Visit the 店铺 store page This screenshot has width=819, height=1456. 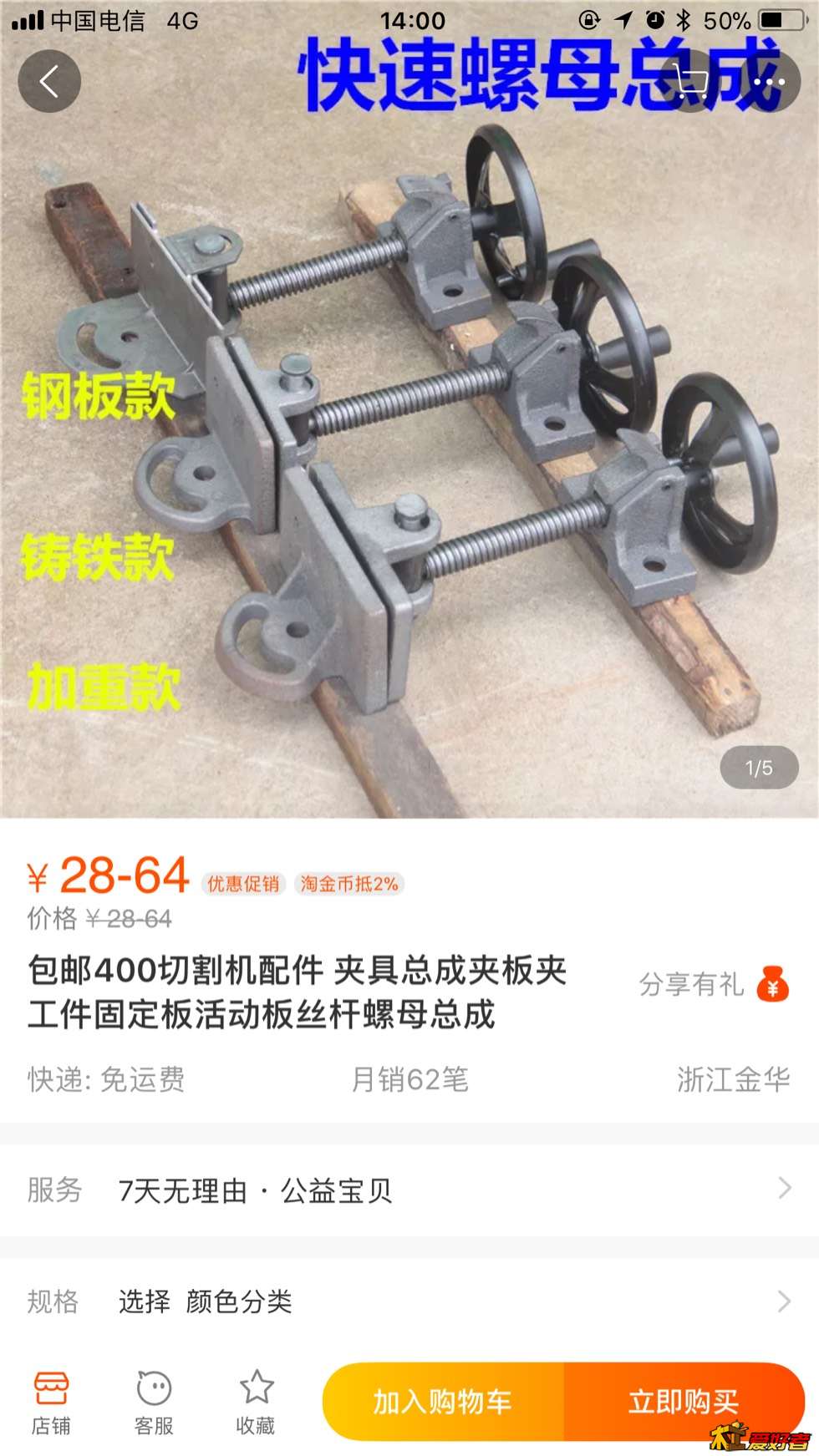tap(51, 1402)
